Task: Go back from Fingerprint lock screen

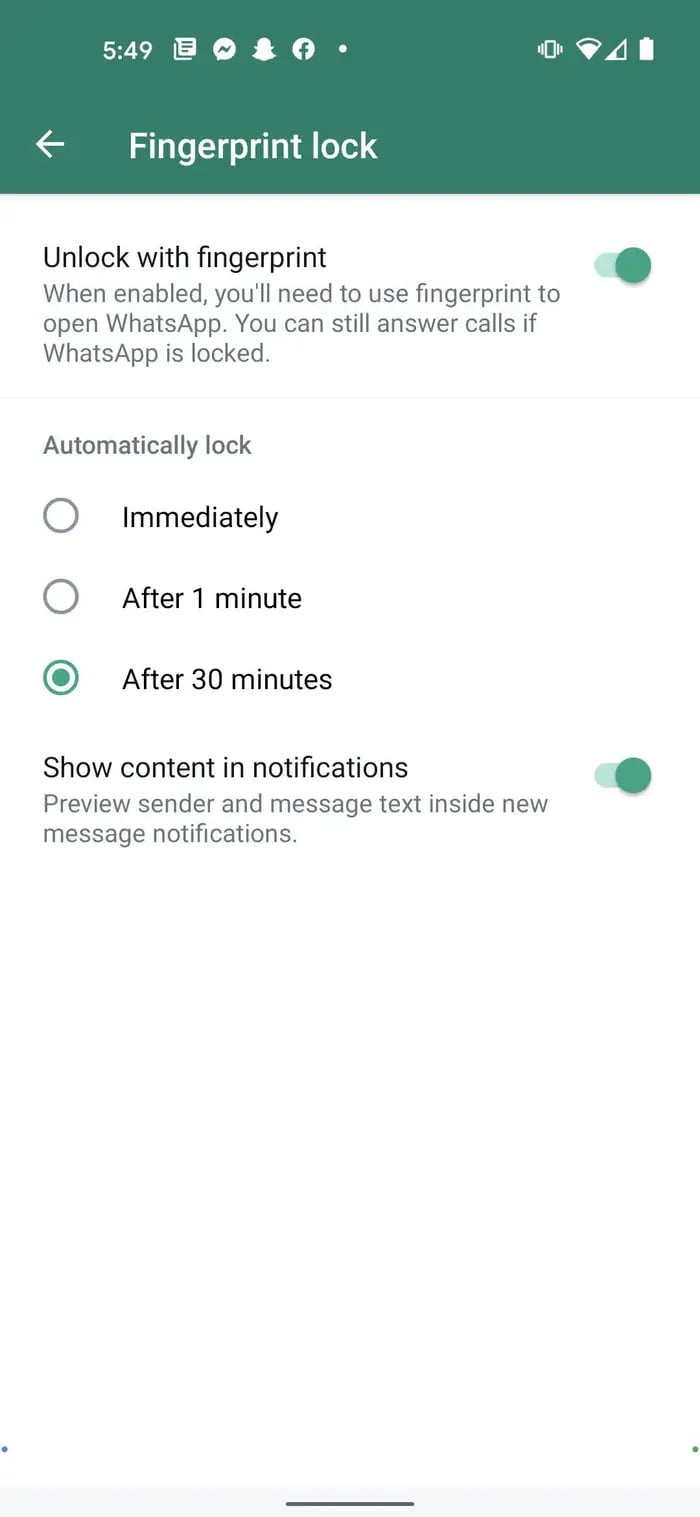Action: click(50, 145)
